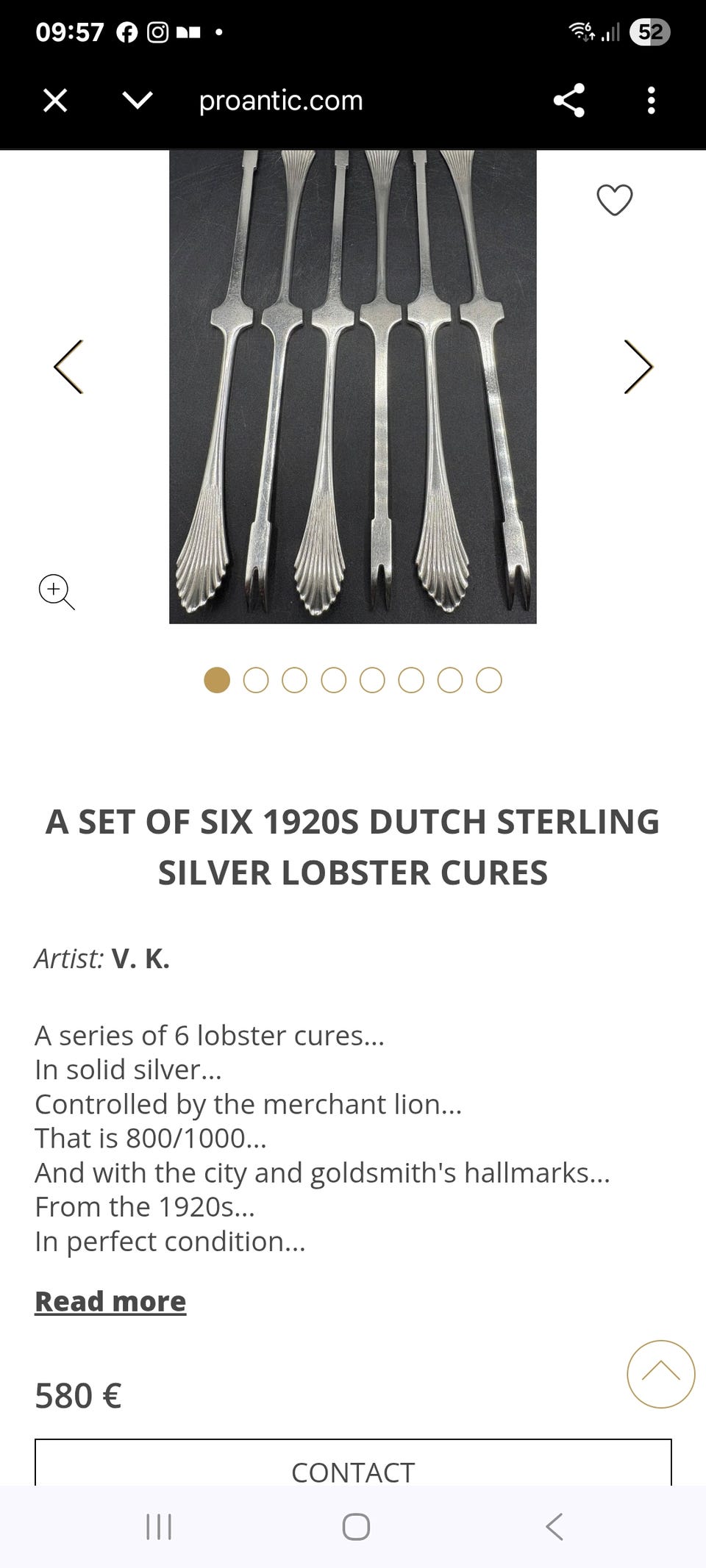Image resolution: width=706 pixels, height=1568 pixels.
Task: Open the recent apps overview
Action: click(x=159, y=1526)
